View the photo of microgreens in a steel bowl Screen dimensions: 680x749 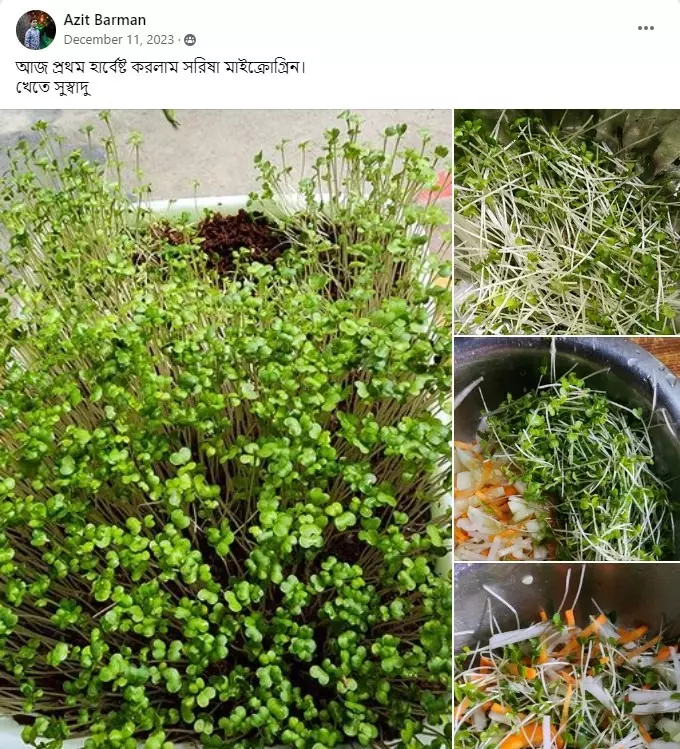coord(567,448)
